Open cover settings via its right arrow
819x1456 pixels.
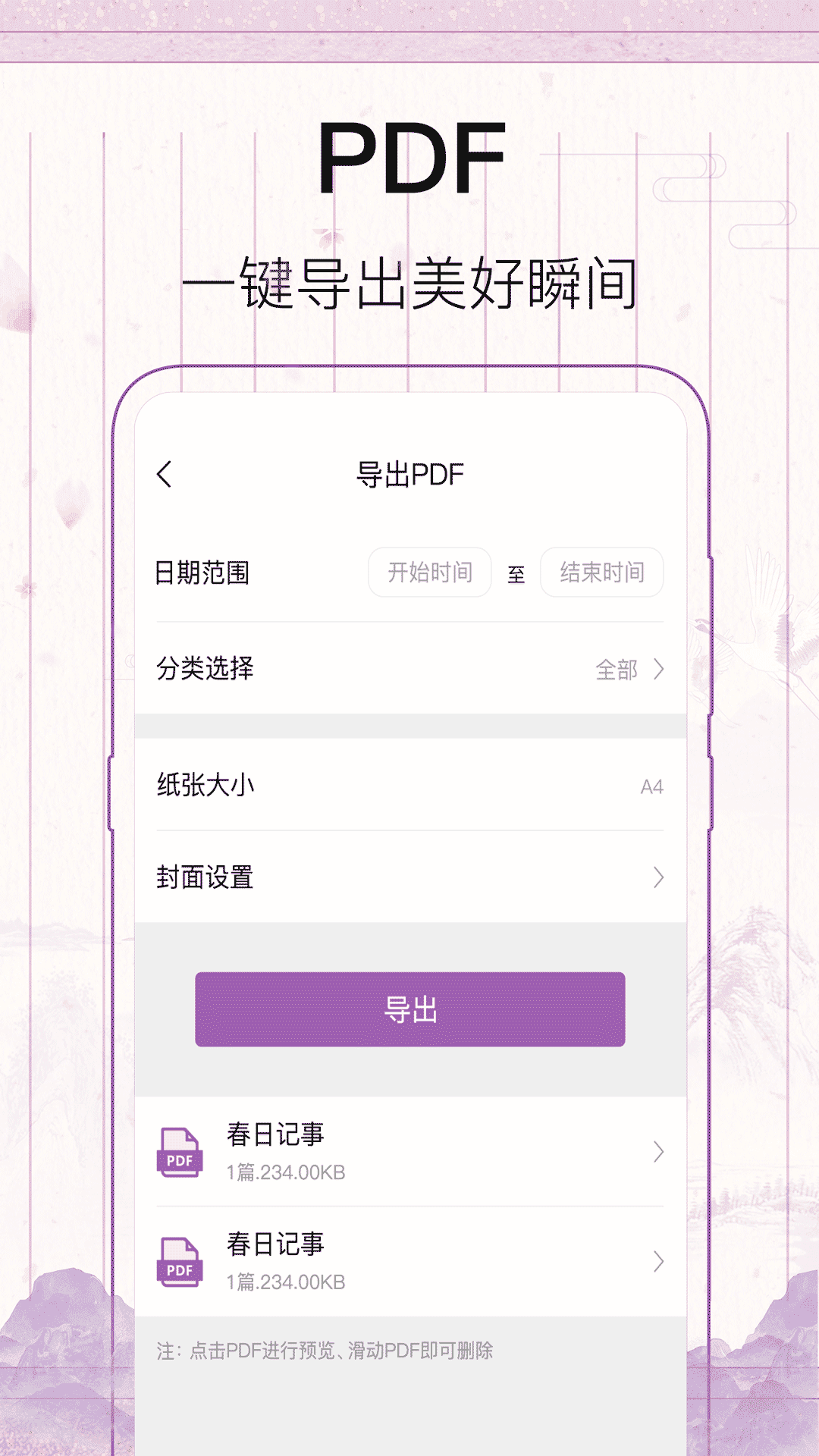[658, 877]
